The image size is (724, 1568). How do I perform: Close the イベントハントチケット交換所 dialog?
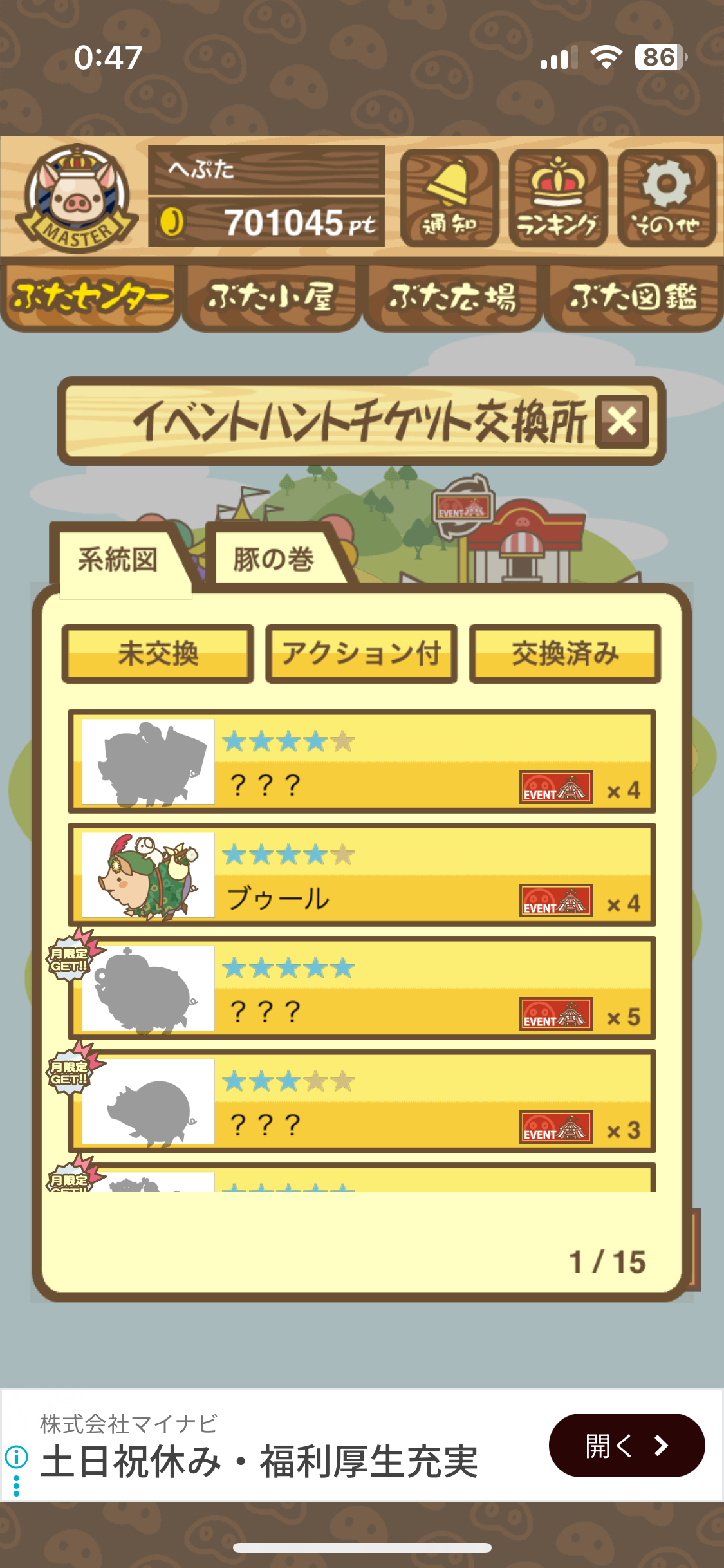[x=622, y=422]
